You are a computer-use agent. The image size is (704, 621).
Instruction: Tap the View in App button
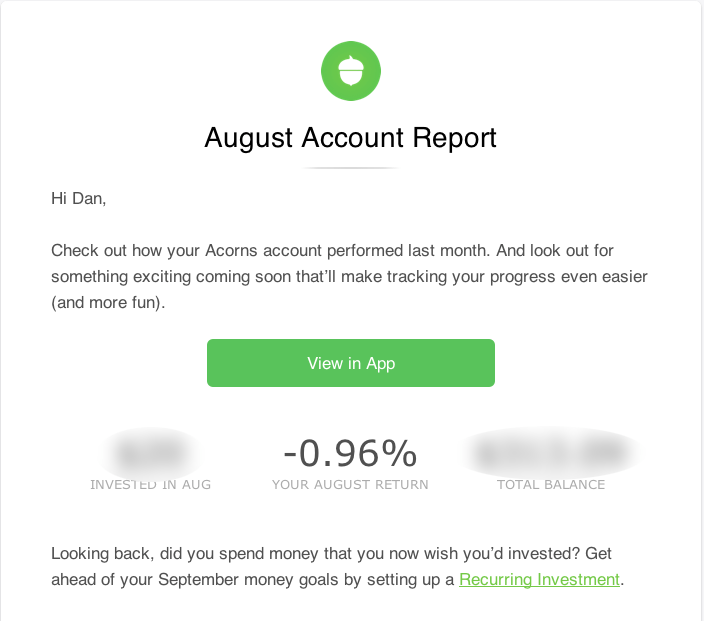point(350,363)
